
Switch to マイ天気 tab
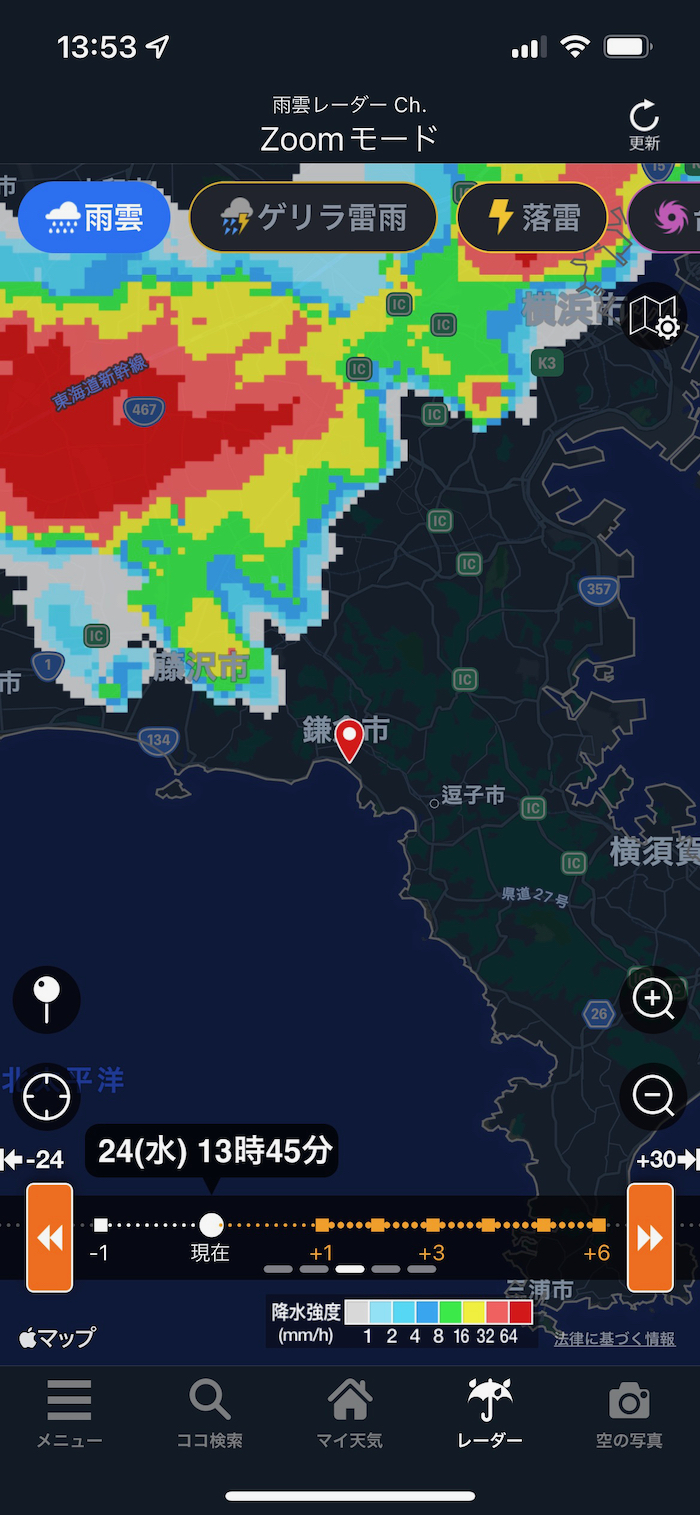pos(350,1414)
